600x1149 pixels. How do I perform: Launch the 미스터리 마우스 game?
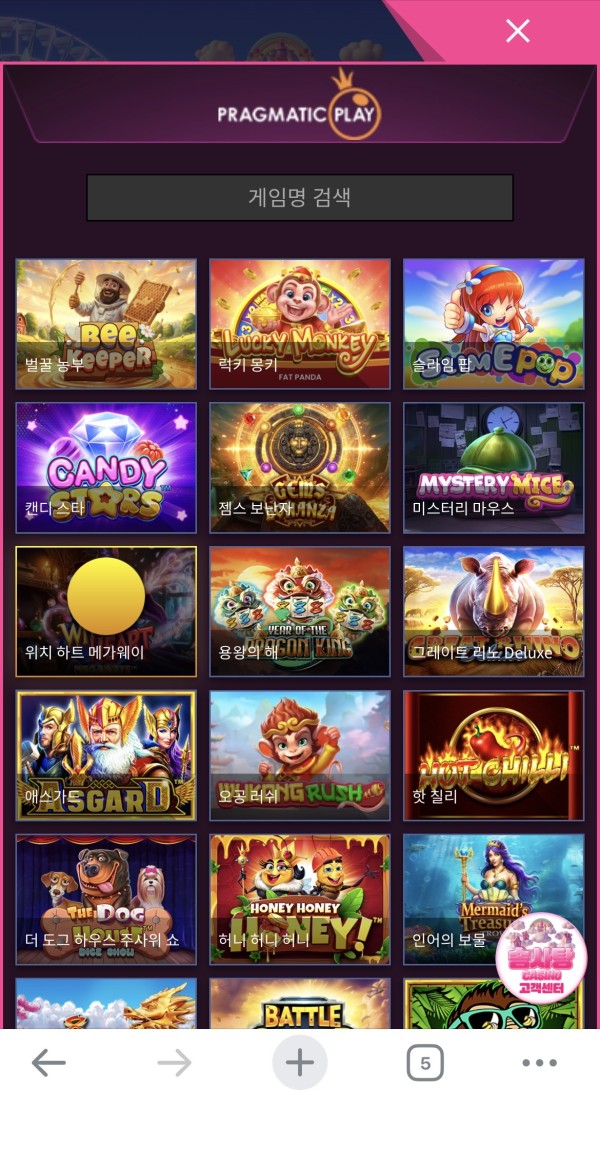click(x=493, y=467)
